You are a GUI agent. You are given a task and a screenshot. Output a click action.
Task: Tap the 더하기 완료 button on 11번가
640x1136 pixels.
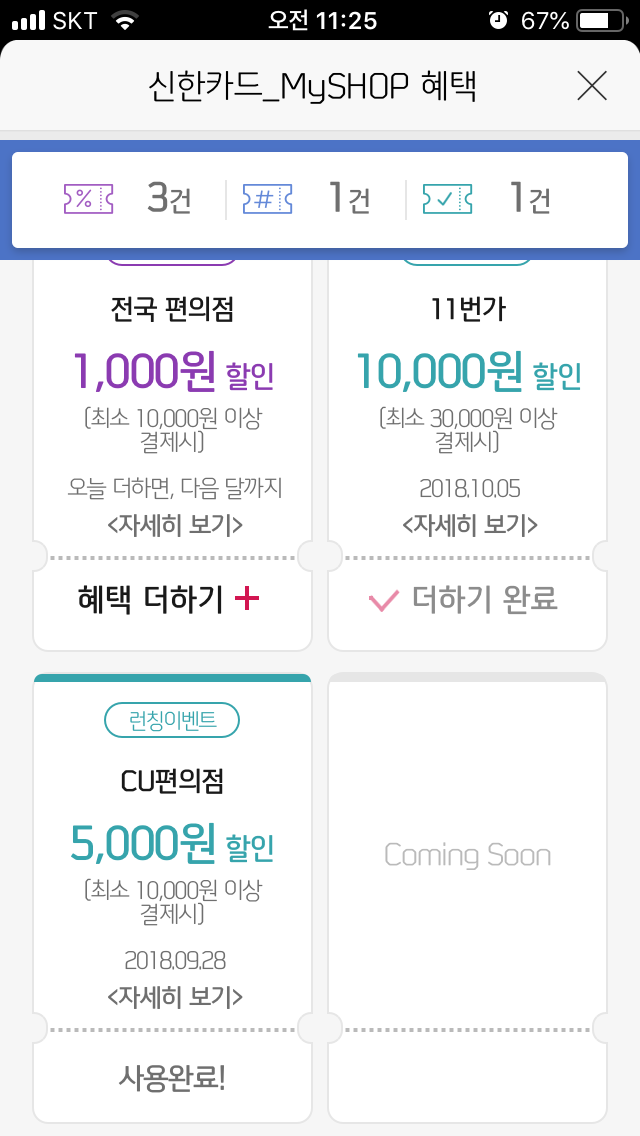pyautogui.click(x=464, y=599)
